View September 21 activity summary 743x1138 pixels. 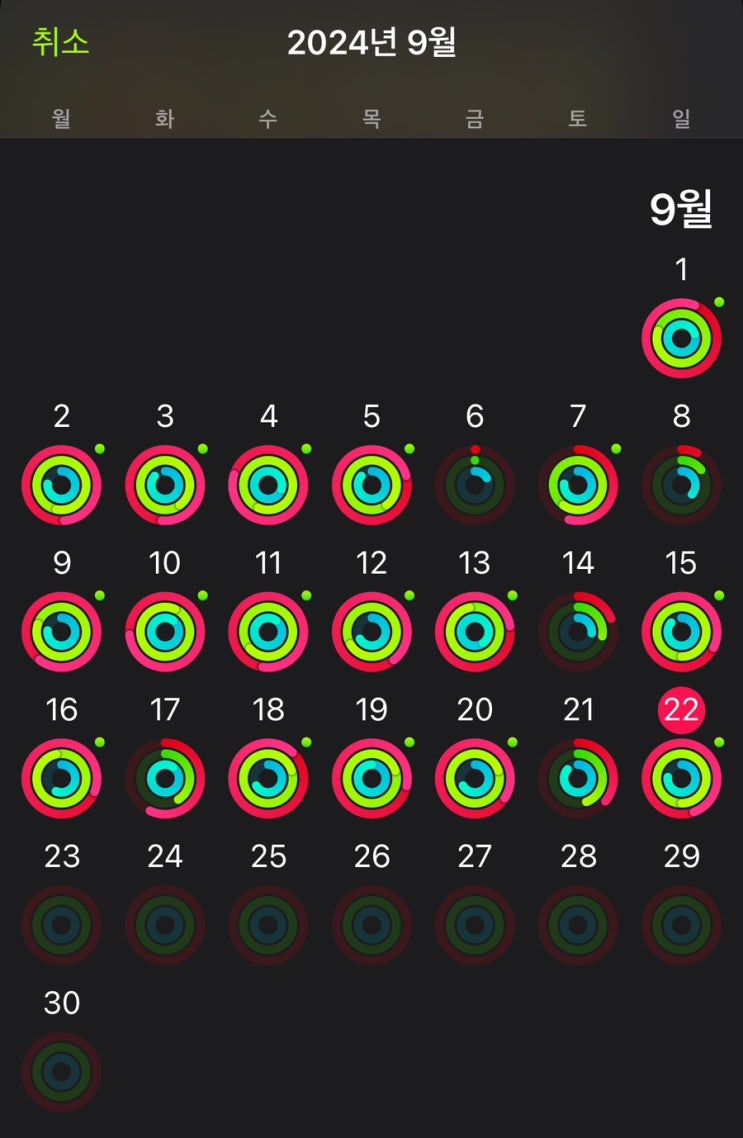point(578,778)
